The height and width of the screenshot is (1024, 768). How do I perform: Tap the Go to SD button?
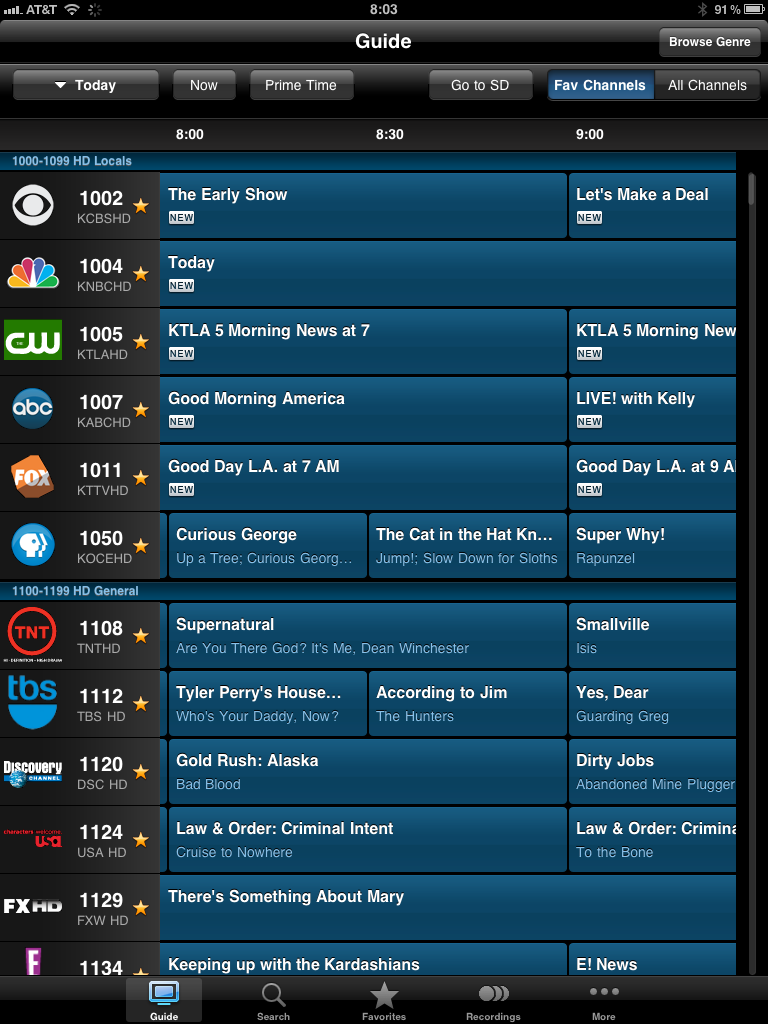pyautogui.click(x=480, y=85)
